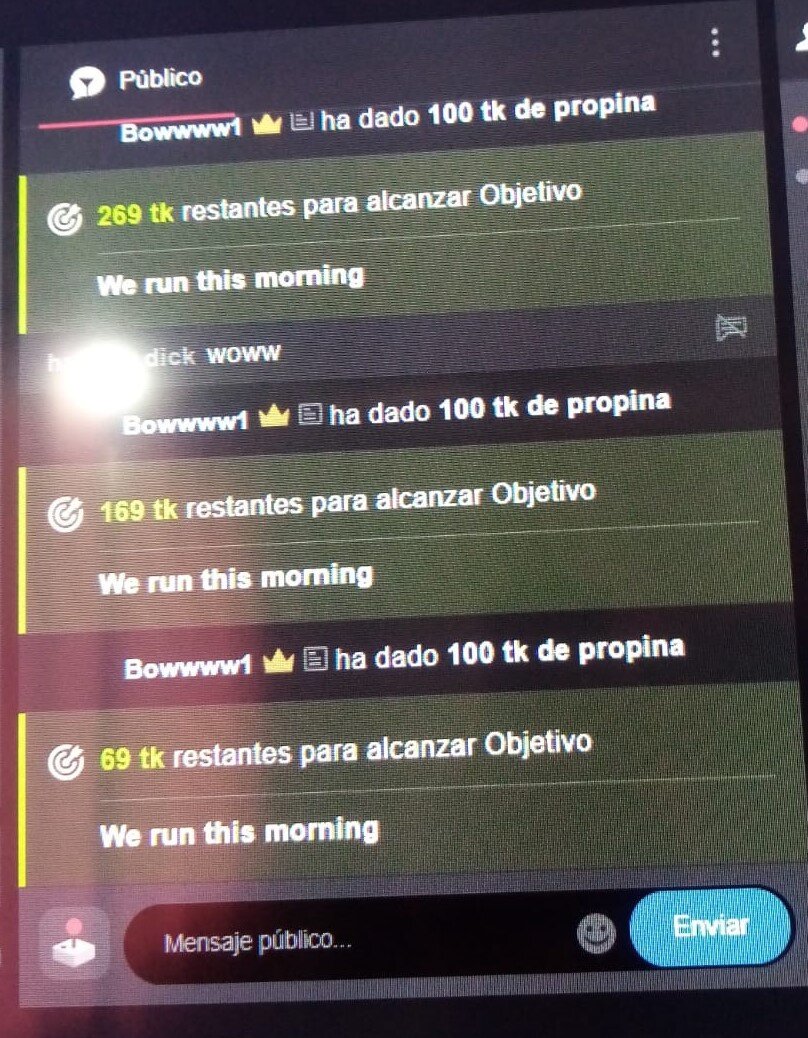Switch to the Público chat tab
The height and width of the screenshot is (1038, 808).
(137, 80)
